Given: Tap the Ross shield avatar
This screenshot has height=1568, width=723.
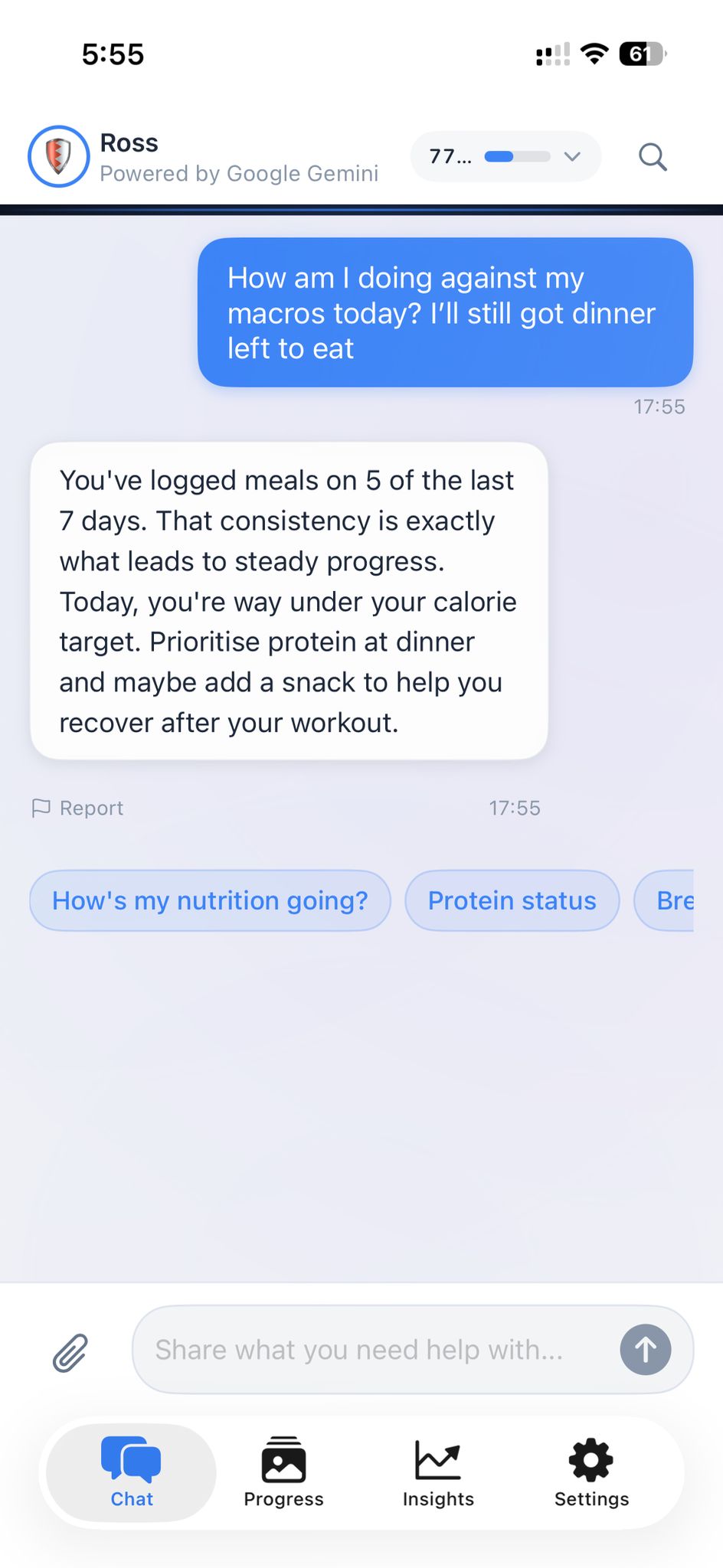Looking at the screenshot, I should pyautogui.click(x=57, y=157).
